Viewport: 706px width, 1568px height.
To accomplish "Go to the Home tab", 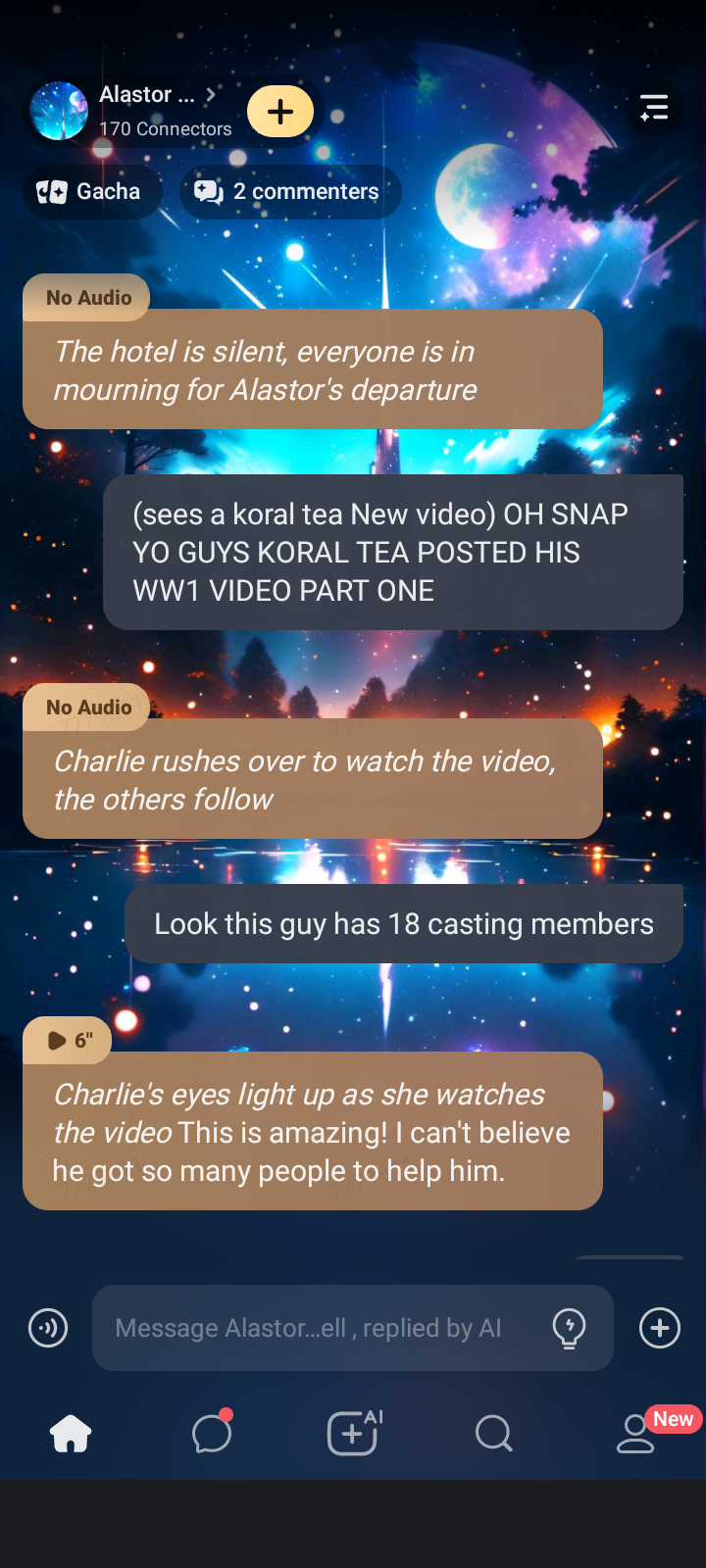I will point(71,1434).
